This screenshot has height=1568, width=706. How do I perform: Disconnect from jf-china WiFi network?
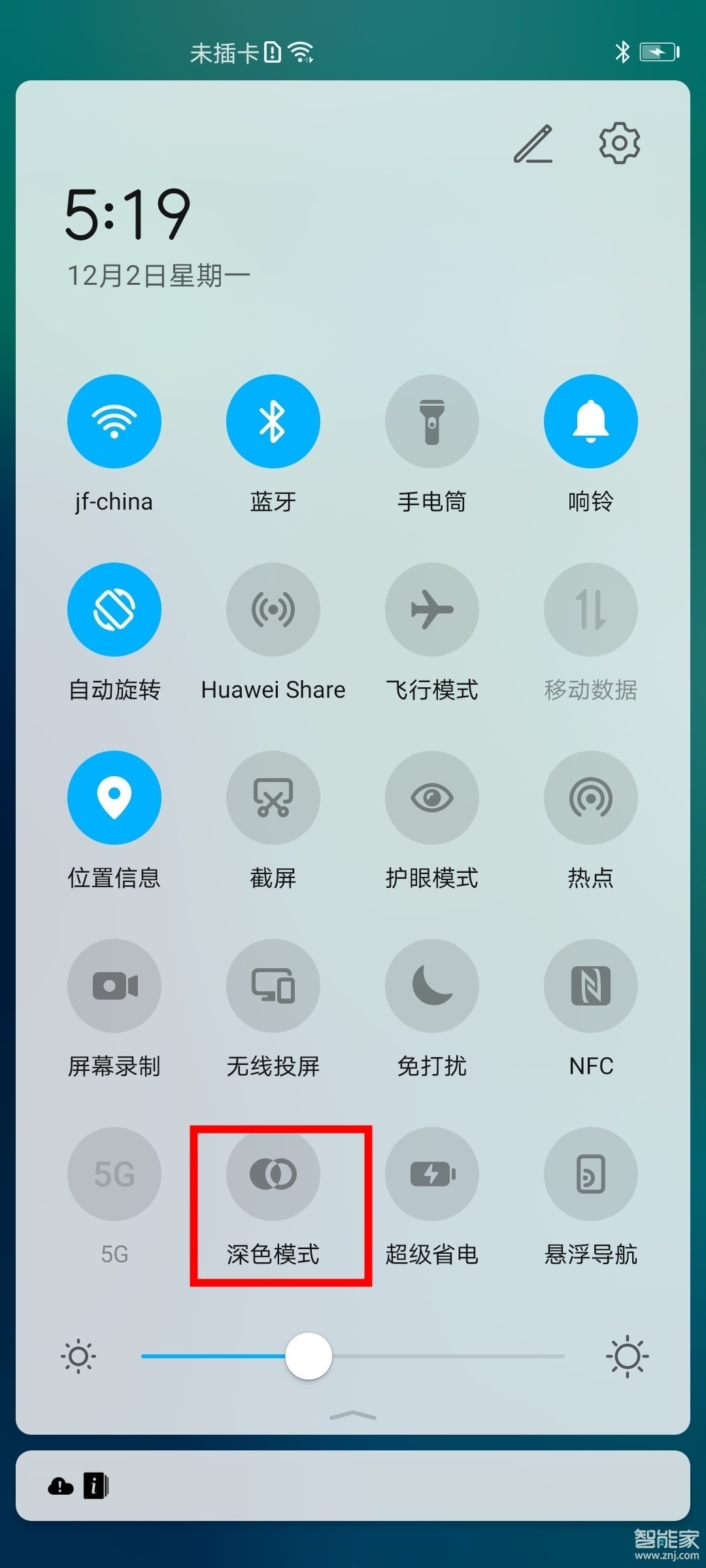click(114, 421)
